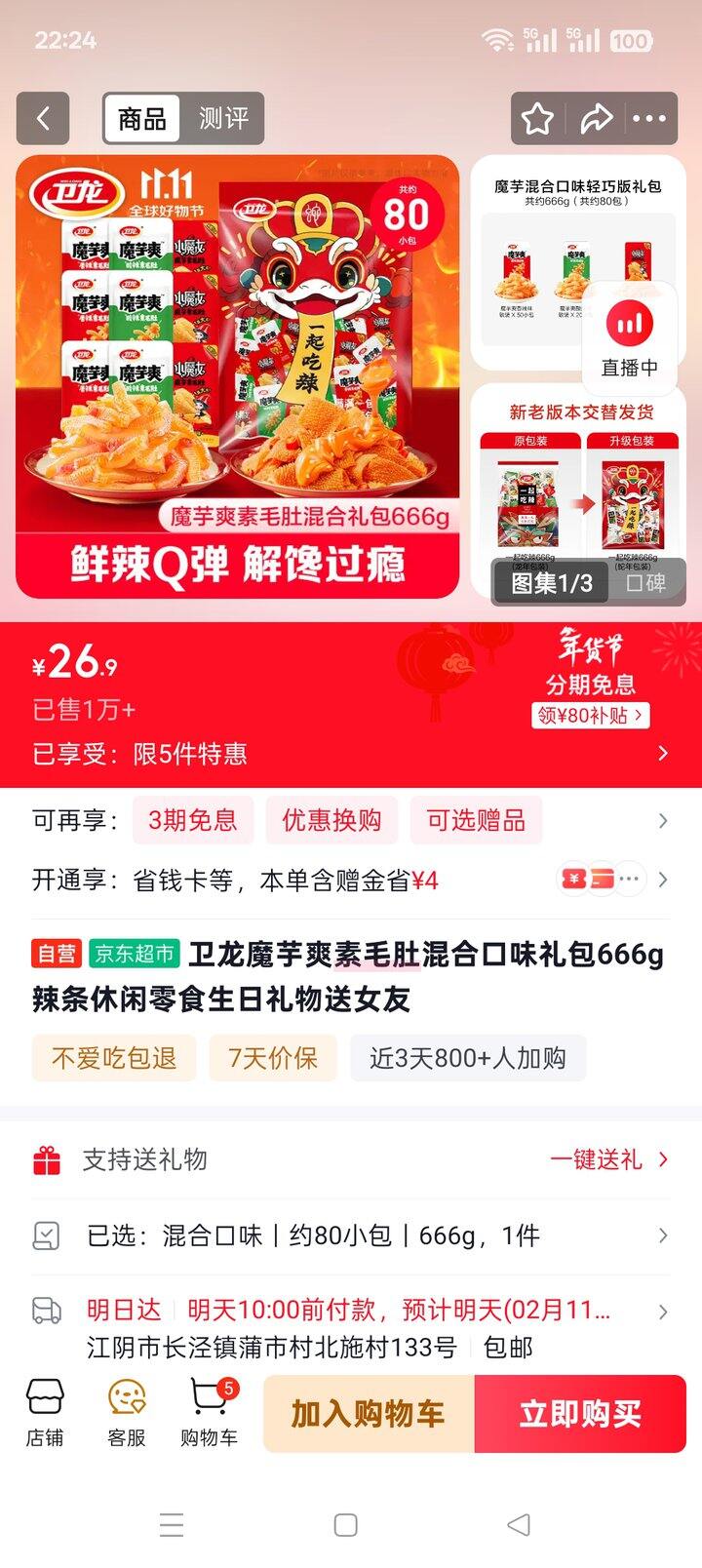This screenshot has height=1568, width=702.
Task: Claim the 领¥80补贴 subsidy
Action: [589, 715]
